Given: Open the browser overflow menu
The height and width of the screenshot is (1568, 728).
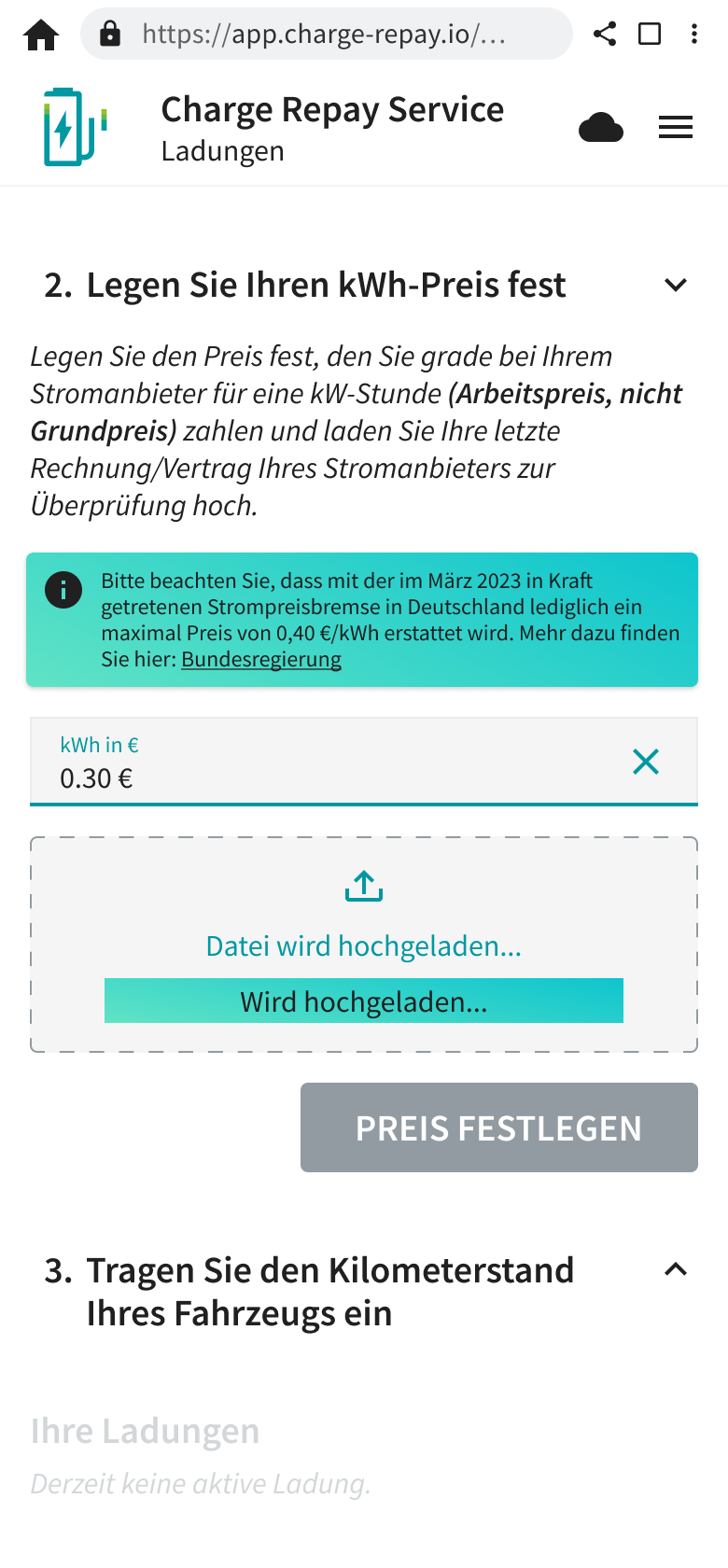Looking at the screenshot, I should click(693, 35).
